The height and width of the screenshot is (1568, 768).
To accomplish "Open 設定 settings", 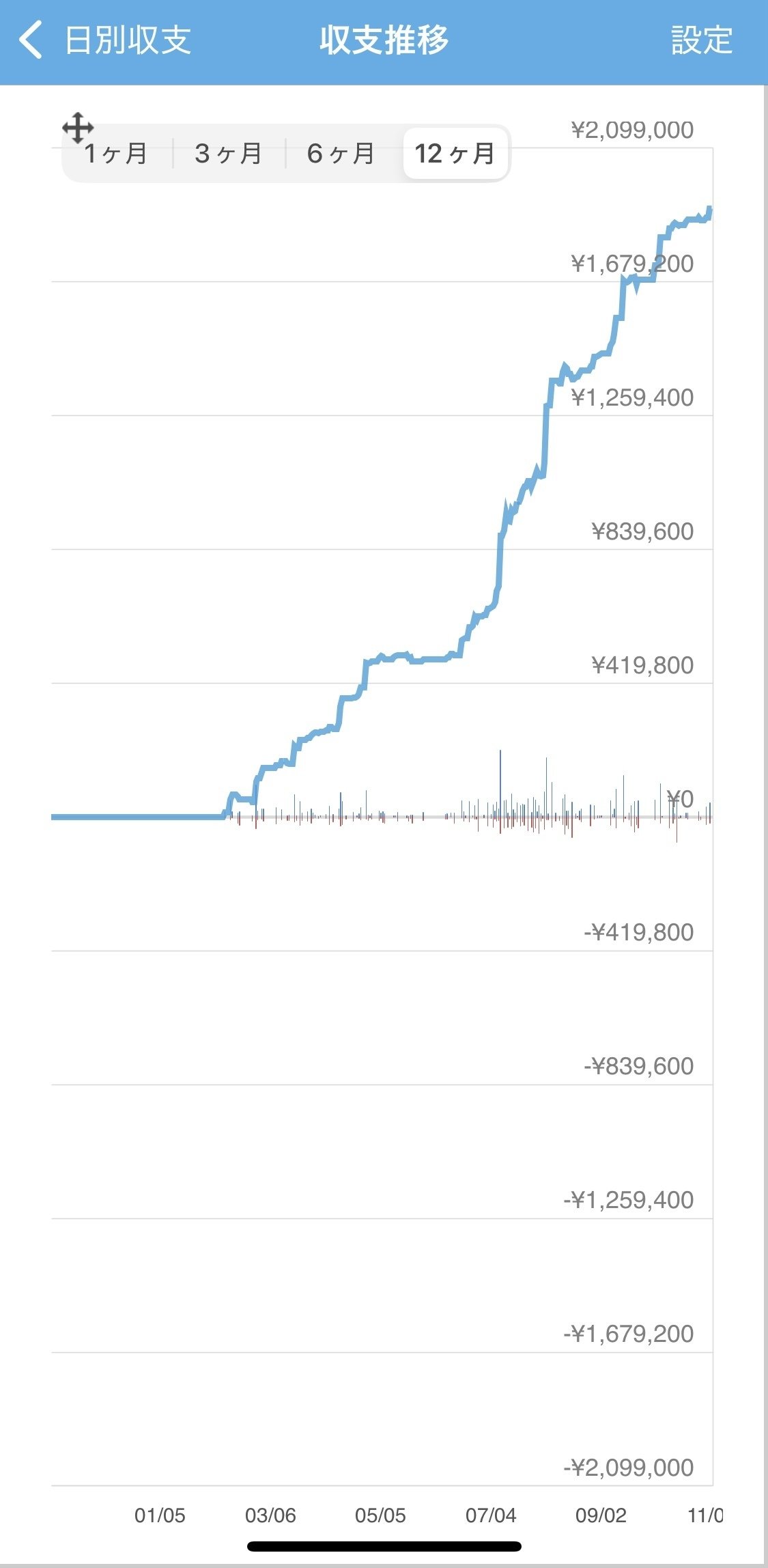I will point(701,40).
